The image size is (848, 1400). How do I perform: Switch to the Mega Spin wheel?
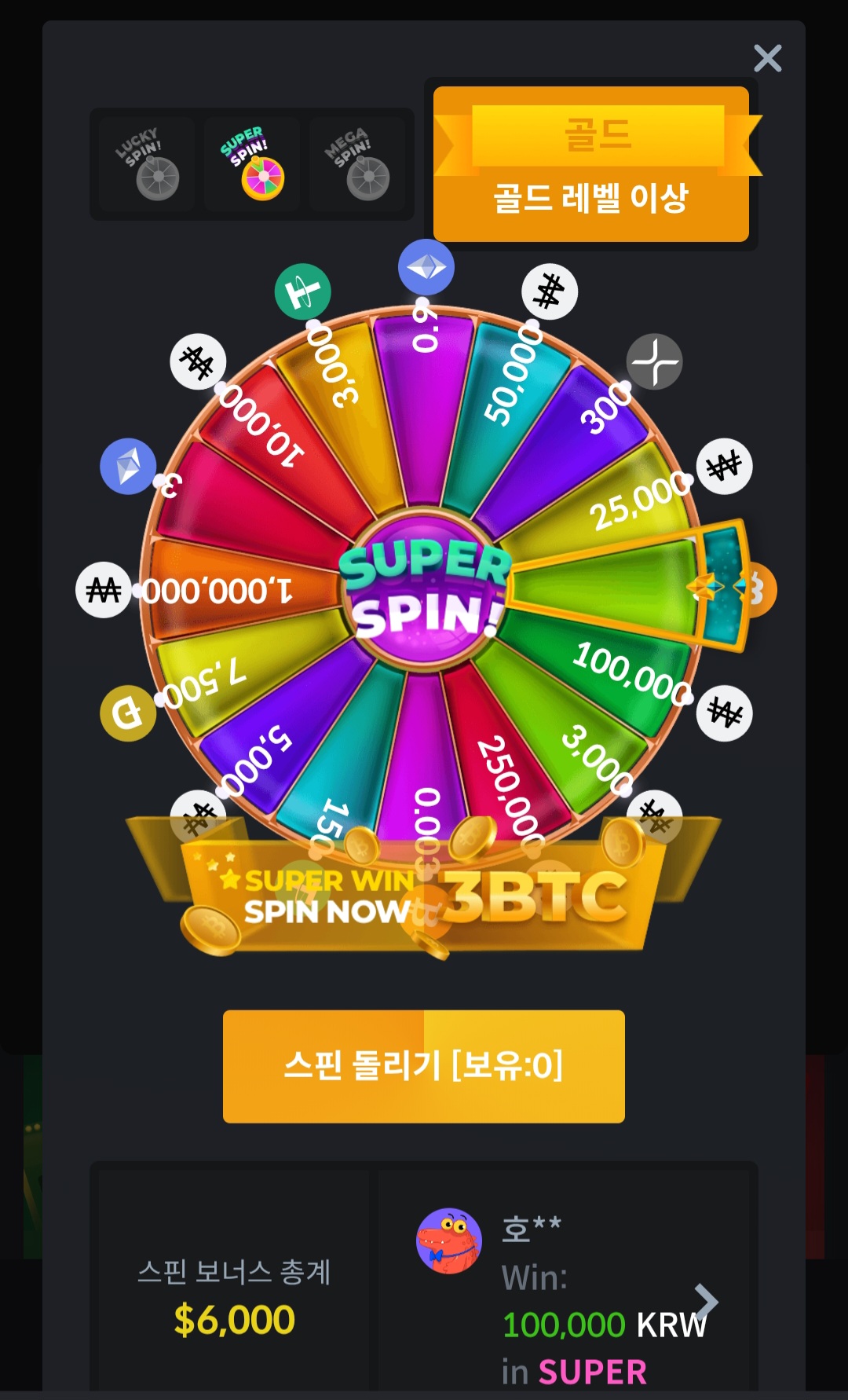tap(357, 163)
